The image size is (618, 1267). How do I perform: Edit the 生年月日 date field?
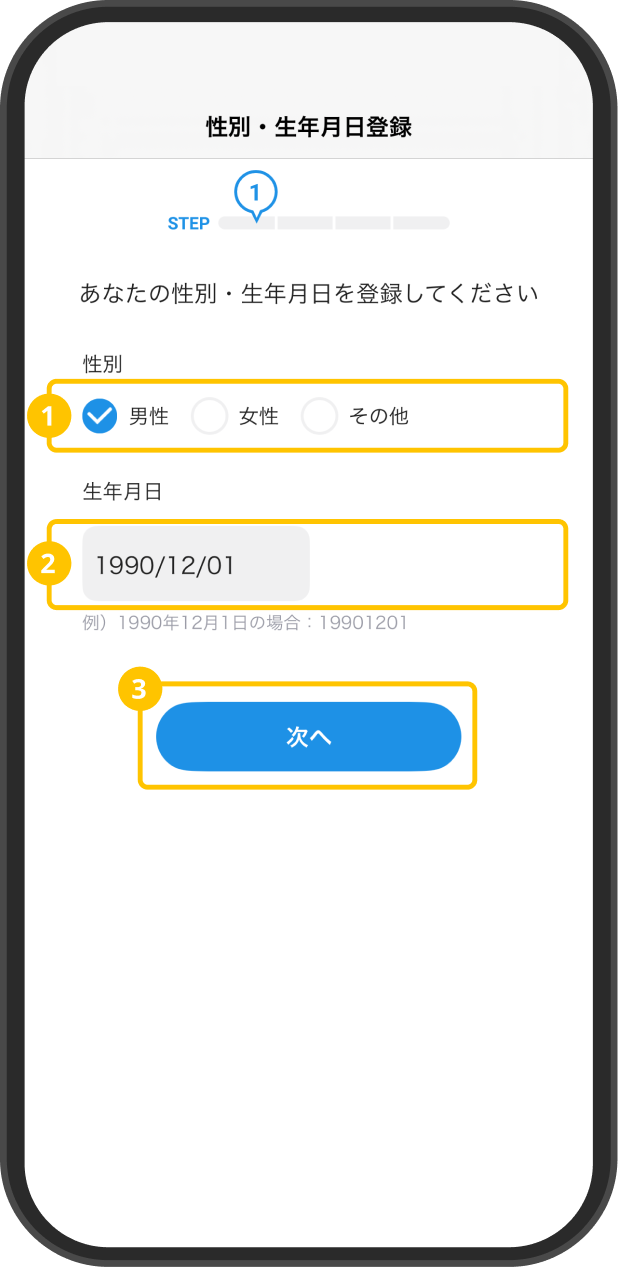coord(196,564)
